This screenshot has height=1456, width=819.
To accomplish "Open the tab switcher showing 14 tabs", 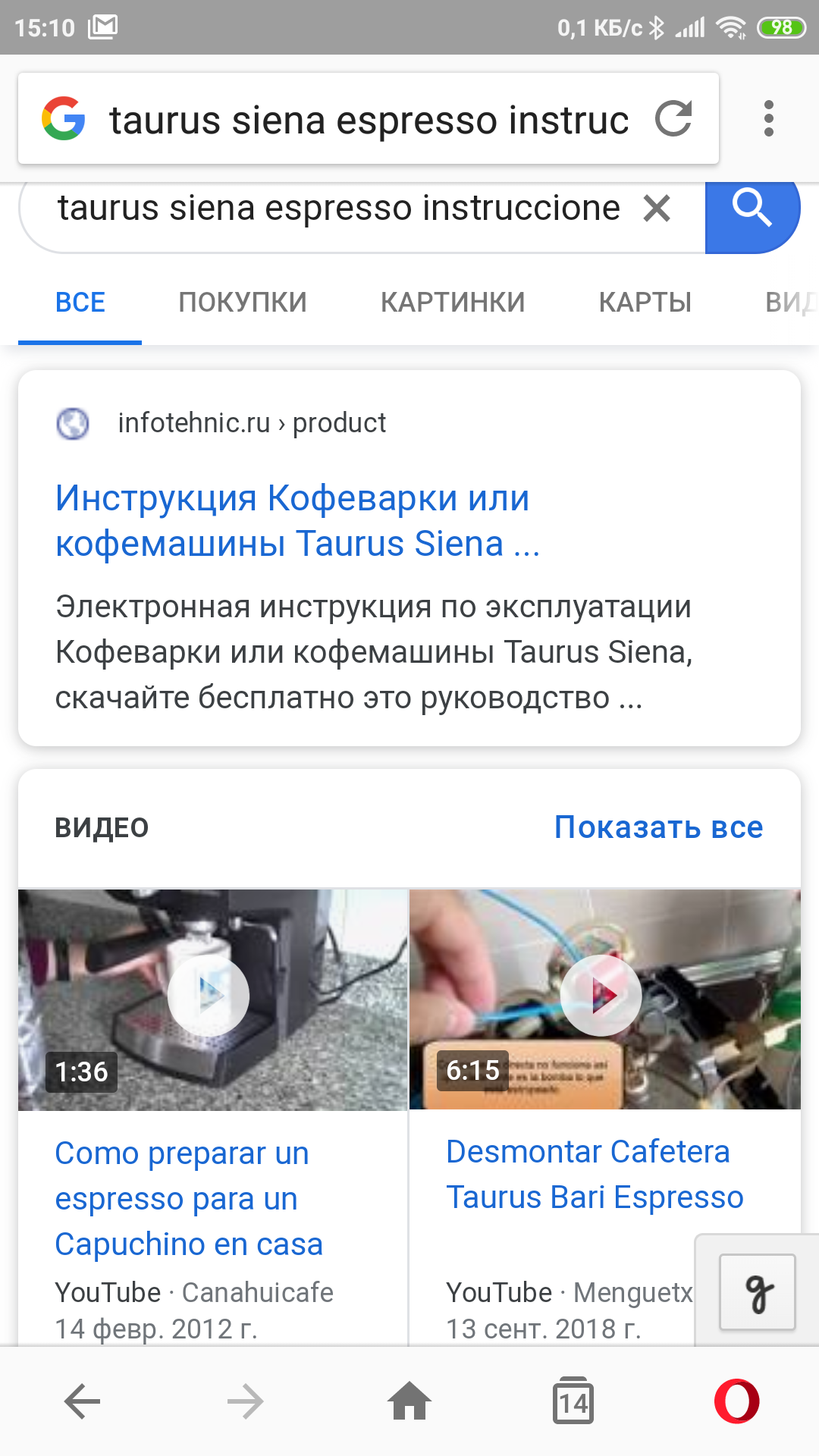I will pos(573,1401).
